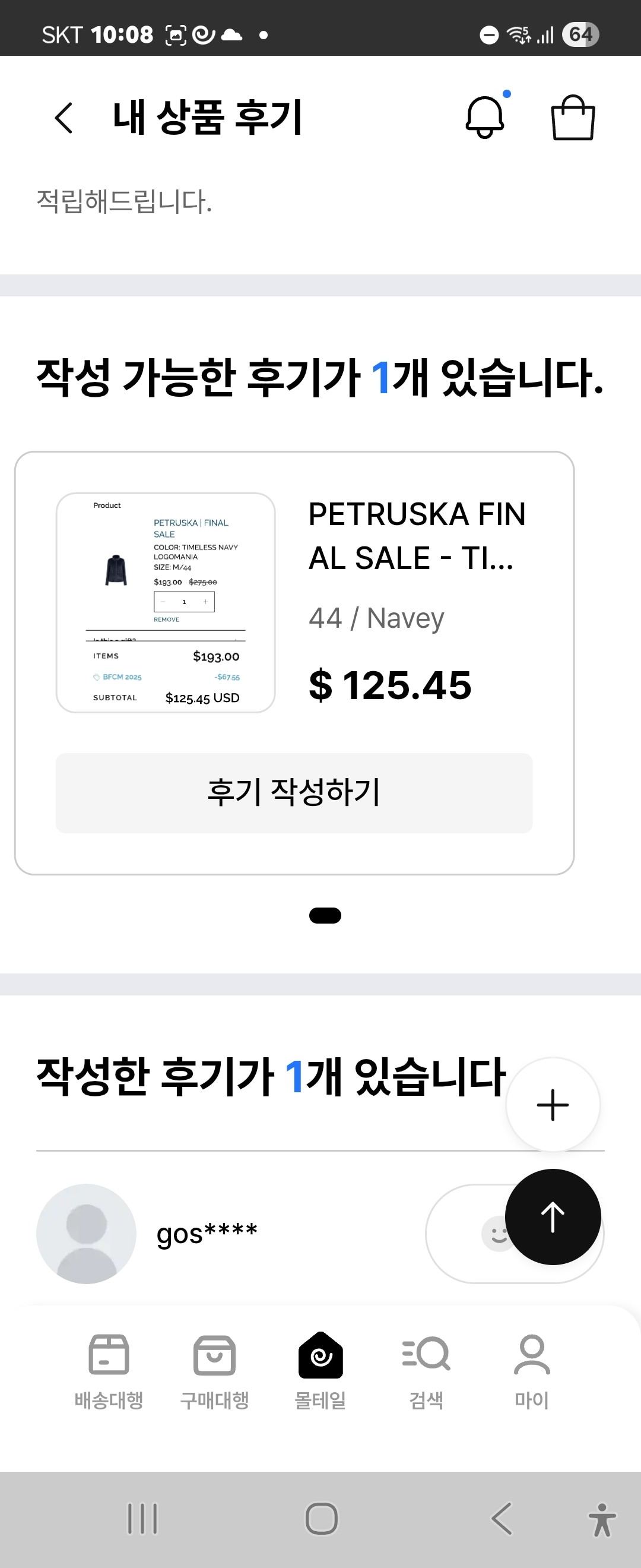Open gos**** profile avatar

pyautogui.click(x=85, y=1233)
